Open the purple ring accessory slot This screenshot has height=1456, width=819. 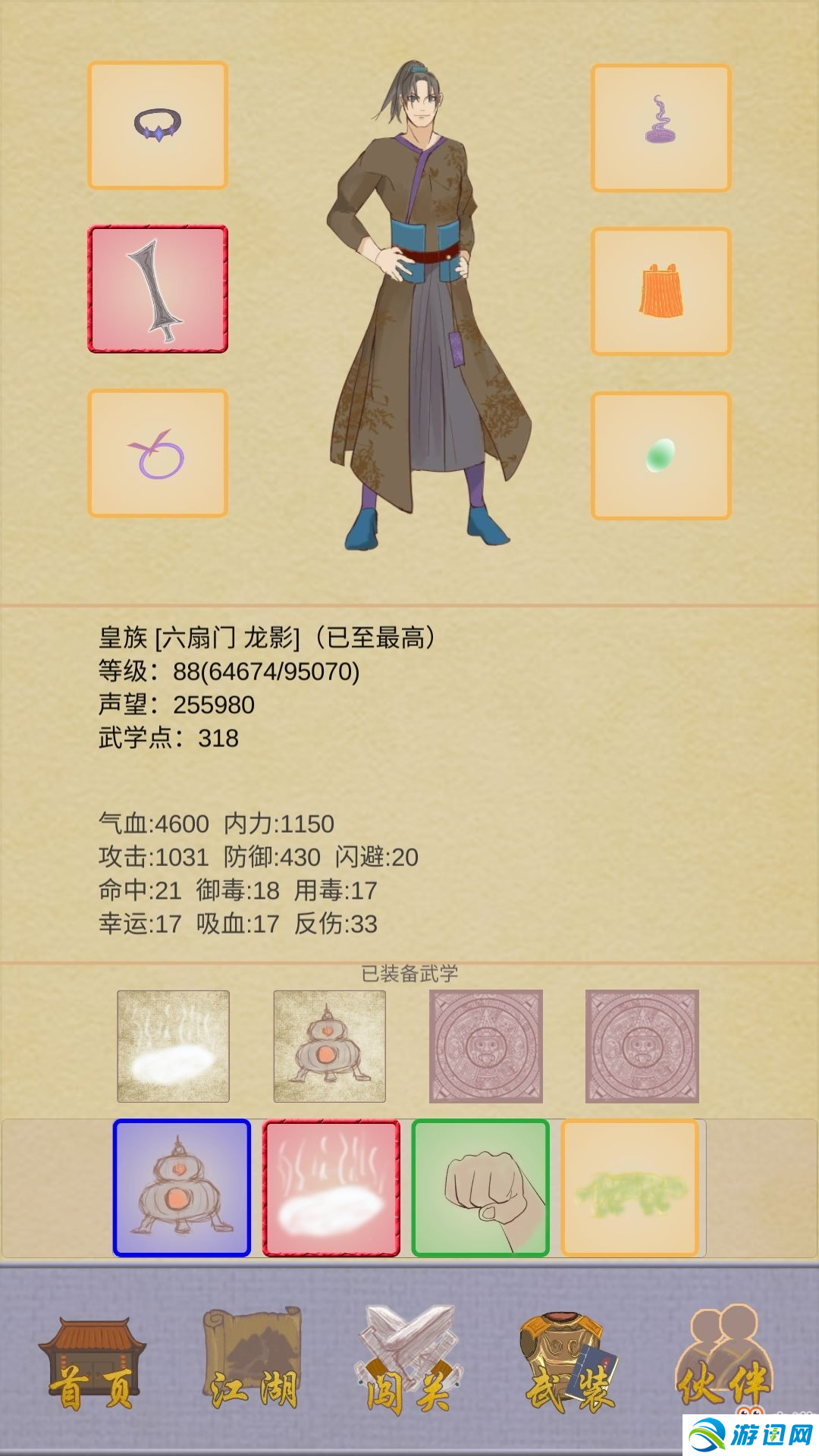coord(158,453)
